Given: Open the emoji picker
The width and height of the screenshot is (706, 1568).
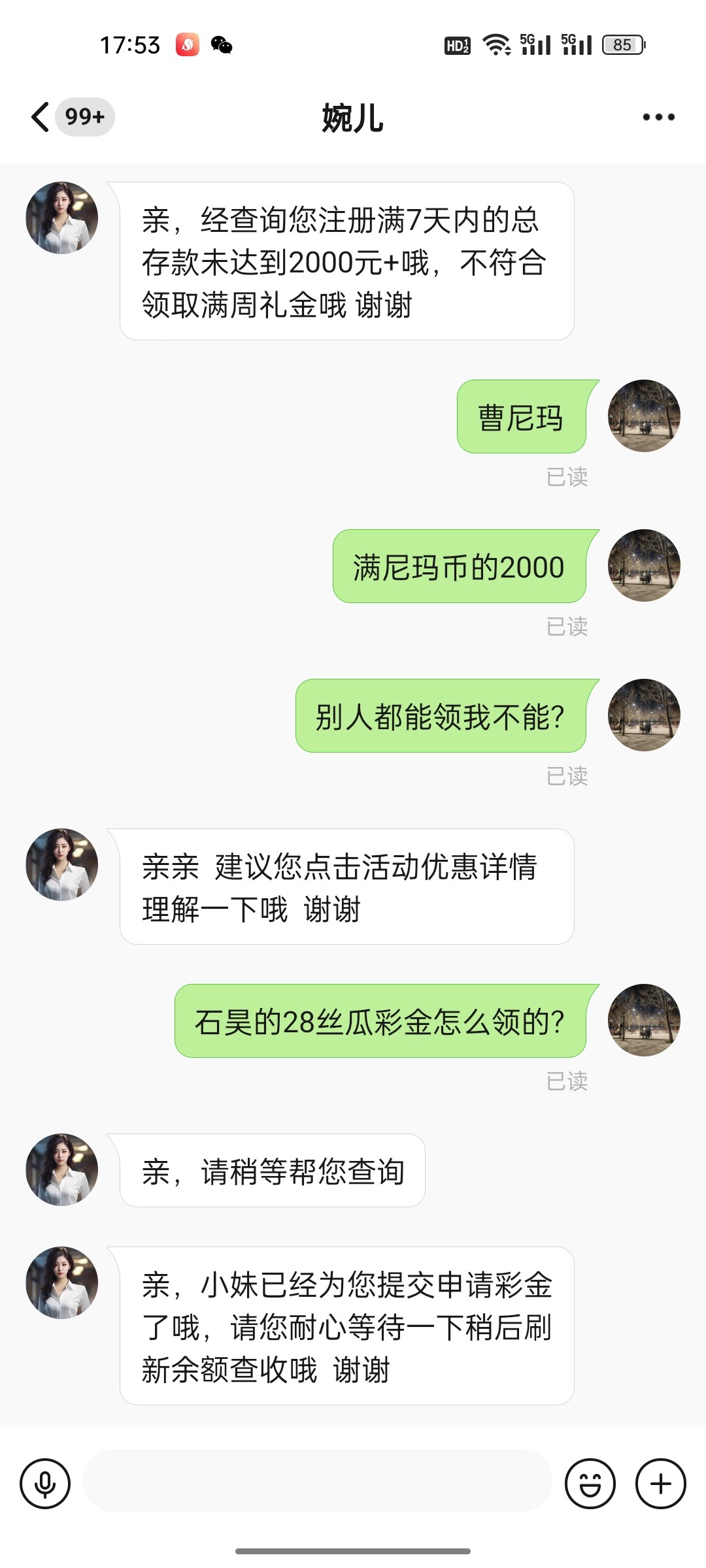Looking at the screenshot, I should pos(590,1483).
